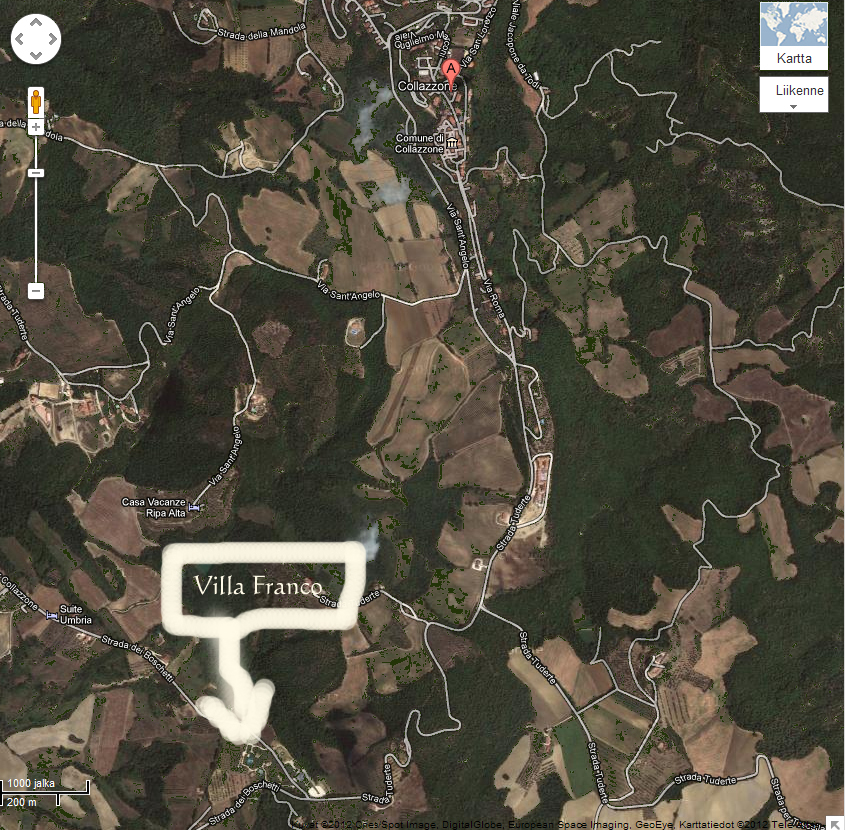Open the Suite Umbria place
845x830 pixels.
tap(53, 615)
